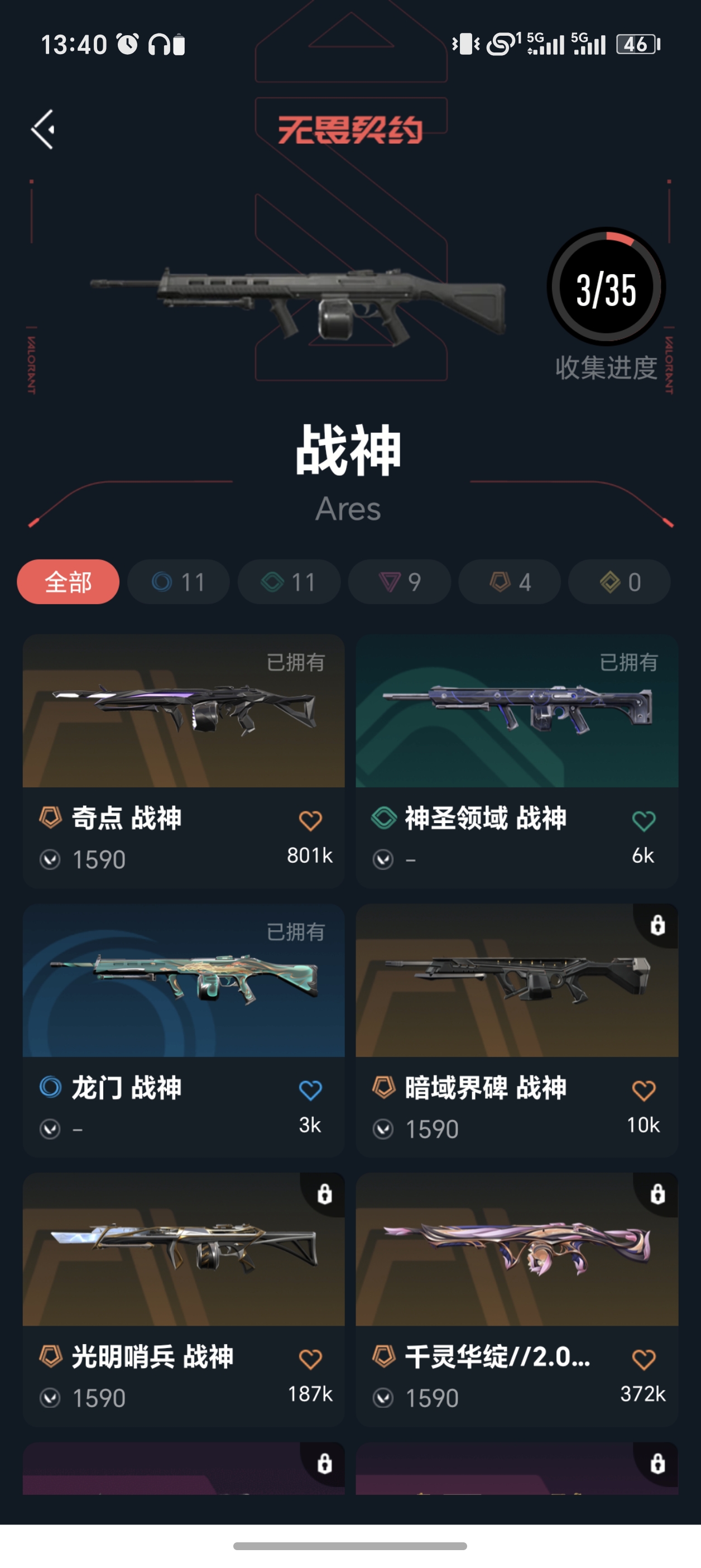Image resolution: width=701 pixels, height=1568 pixels.
Task: Filter by the orange pentagon tier with 4 skins
Action: coord(510,582)
